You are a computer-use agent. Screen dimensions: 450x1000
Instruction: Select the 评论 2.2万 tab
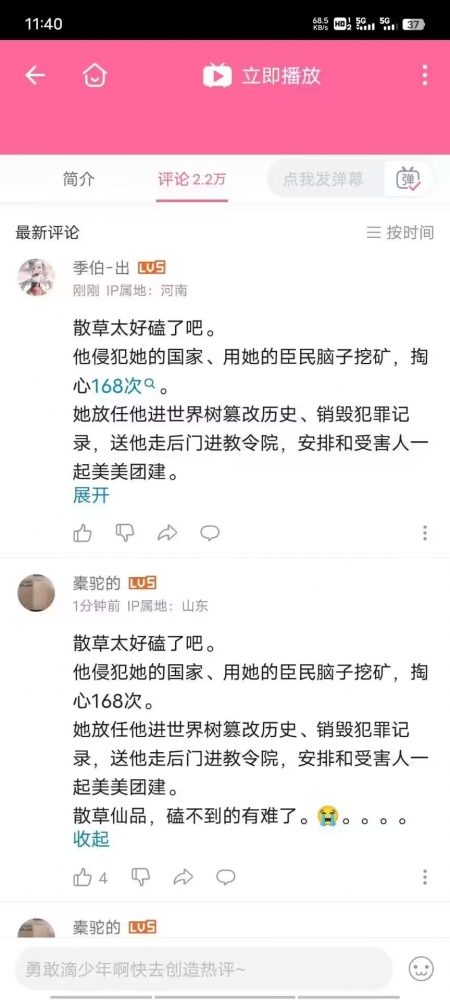coord(192,179)
